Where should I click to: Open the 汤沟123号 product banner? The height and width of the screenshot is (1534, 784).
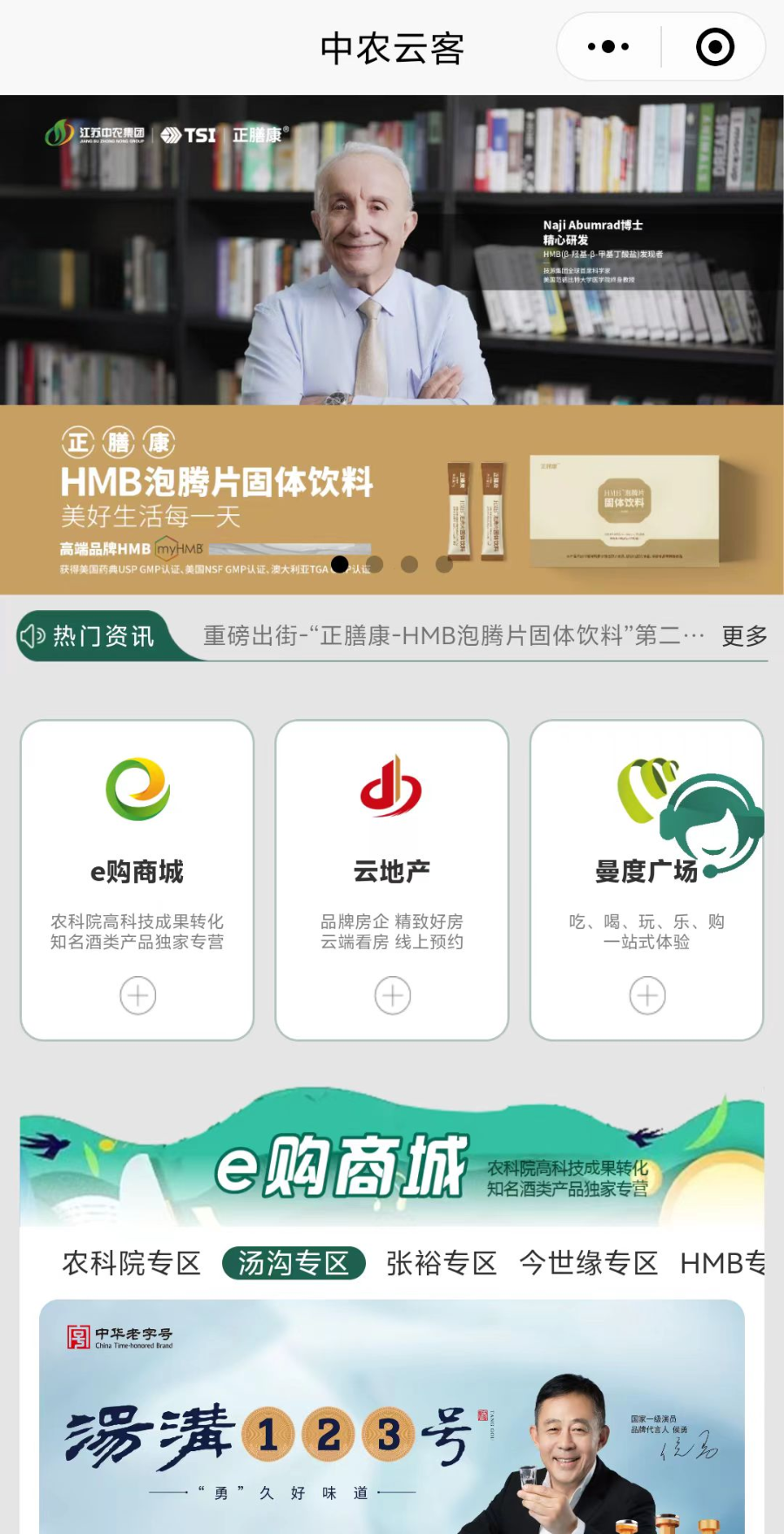tap(392, 1421)
